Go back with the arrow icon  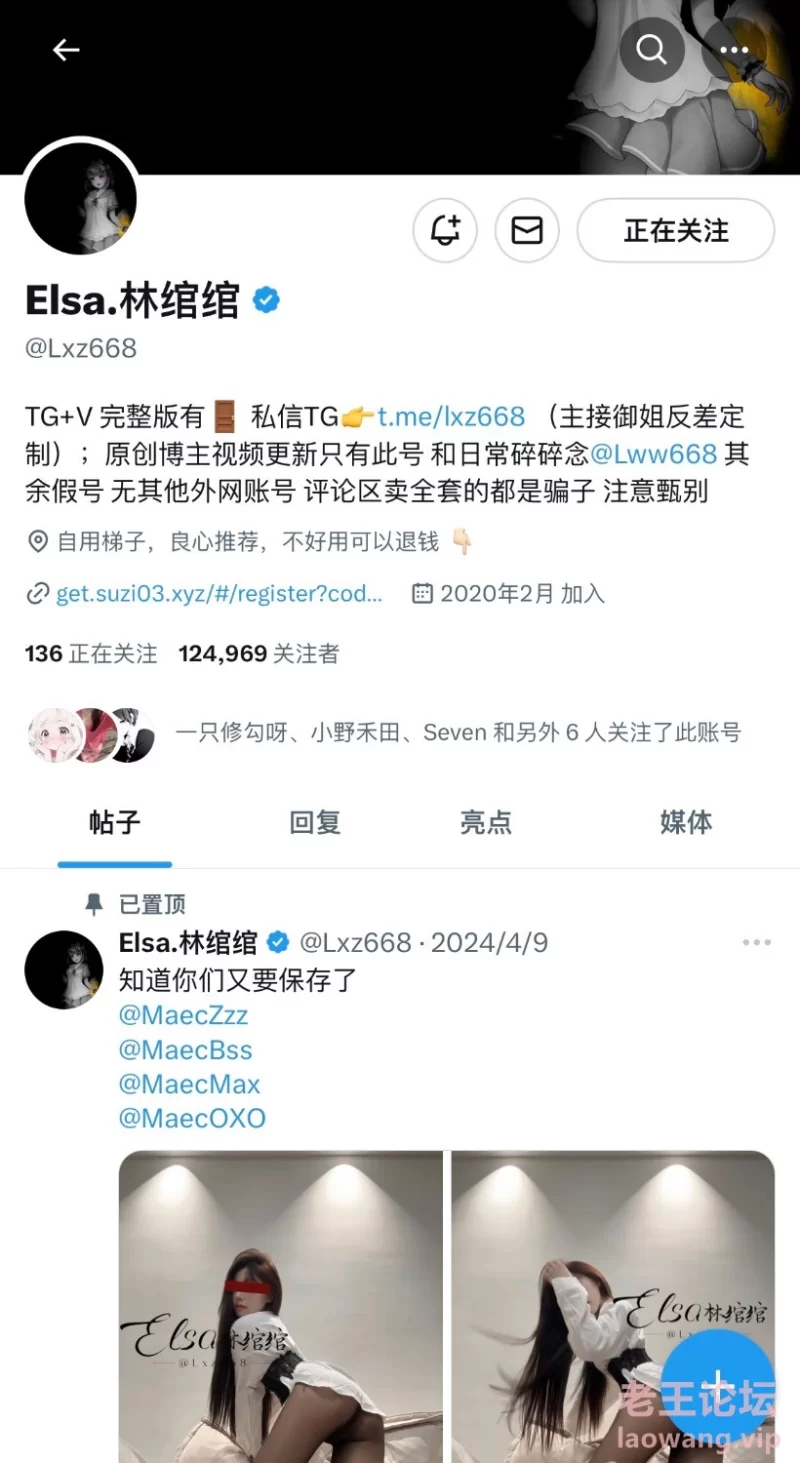[x=66, y=50]
